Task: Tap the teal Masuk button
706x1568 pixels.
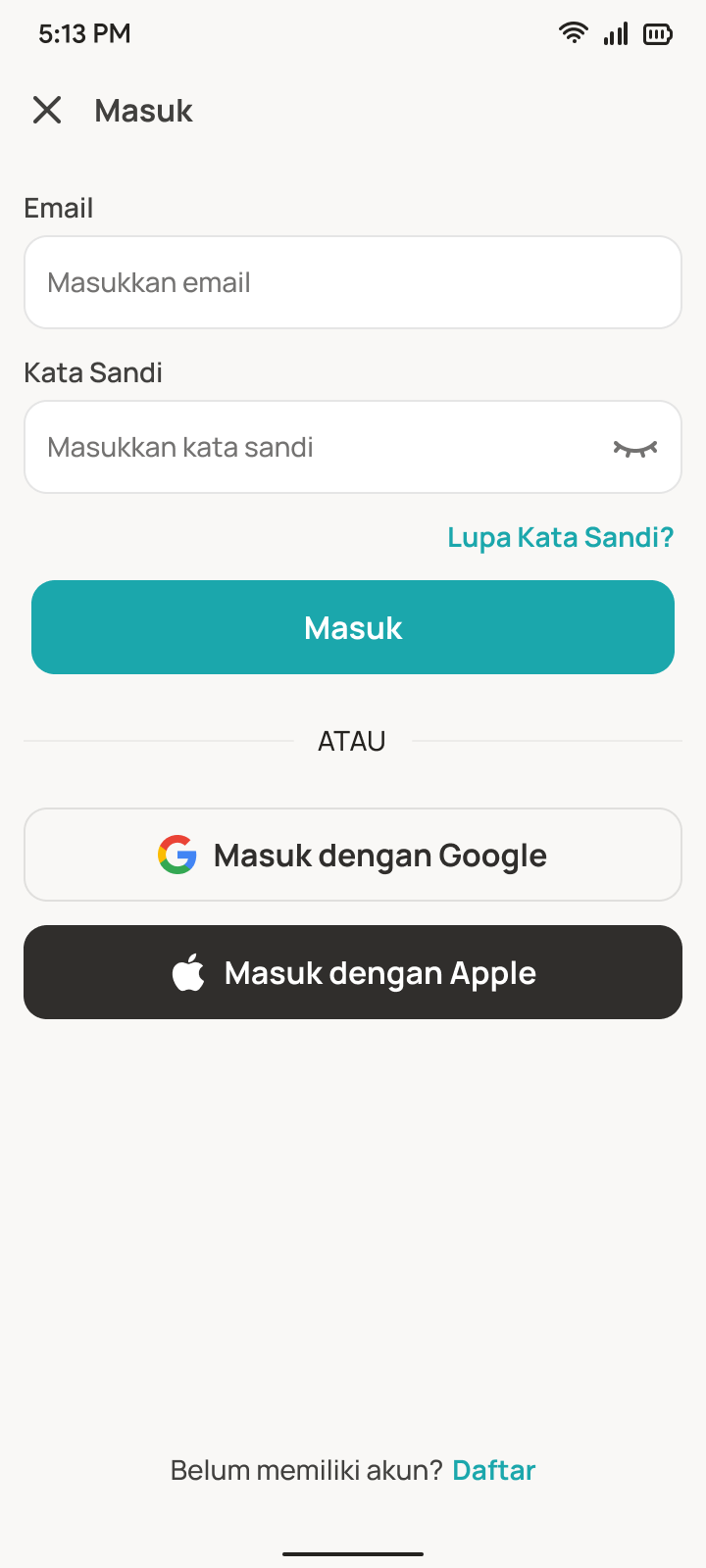Action: point(353,627)
